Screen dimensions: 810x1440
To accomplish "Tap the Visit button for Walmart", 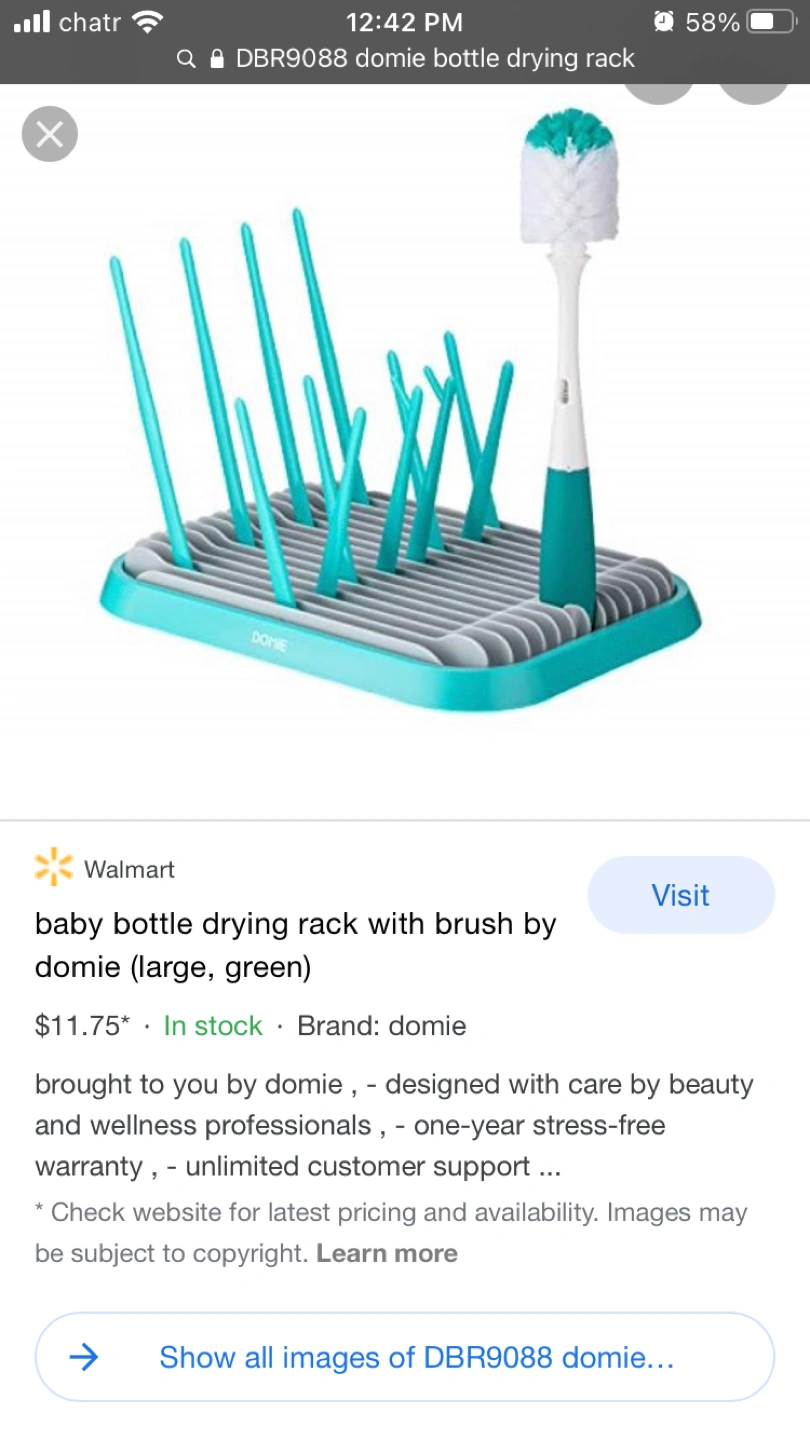I will [681, 895].
